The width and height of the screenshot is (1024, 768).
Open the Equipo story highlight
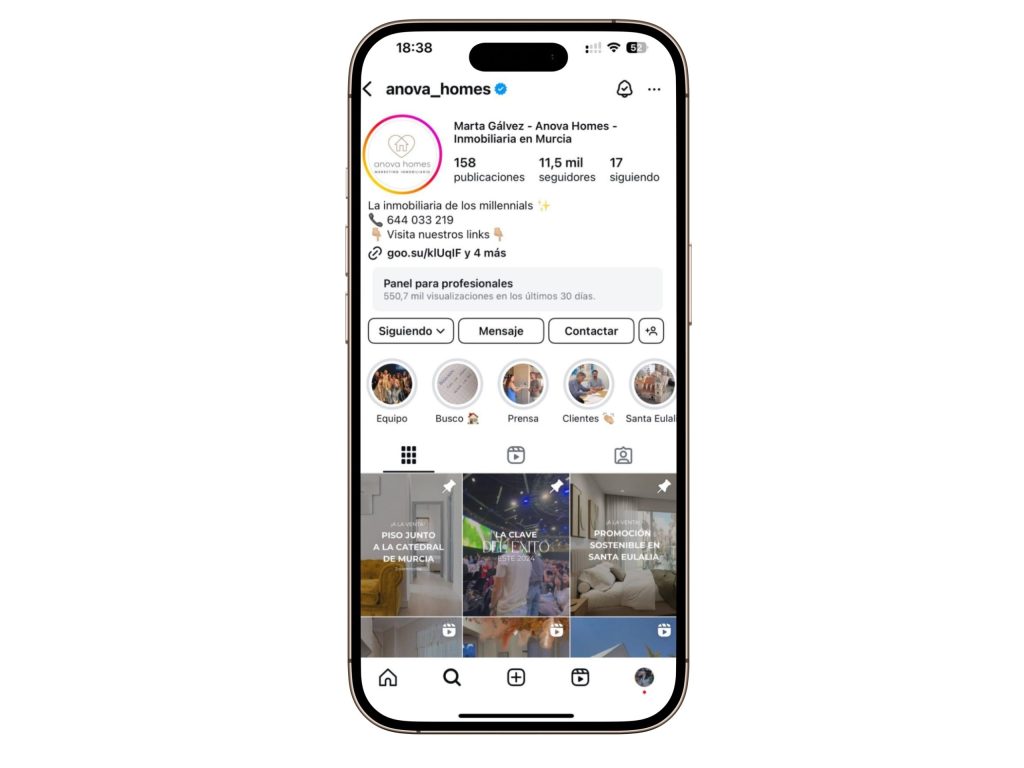tap(392, 384)
